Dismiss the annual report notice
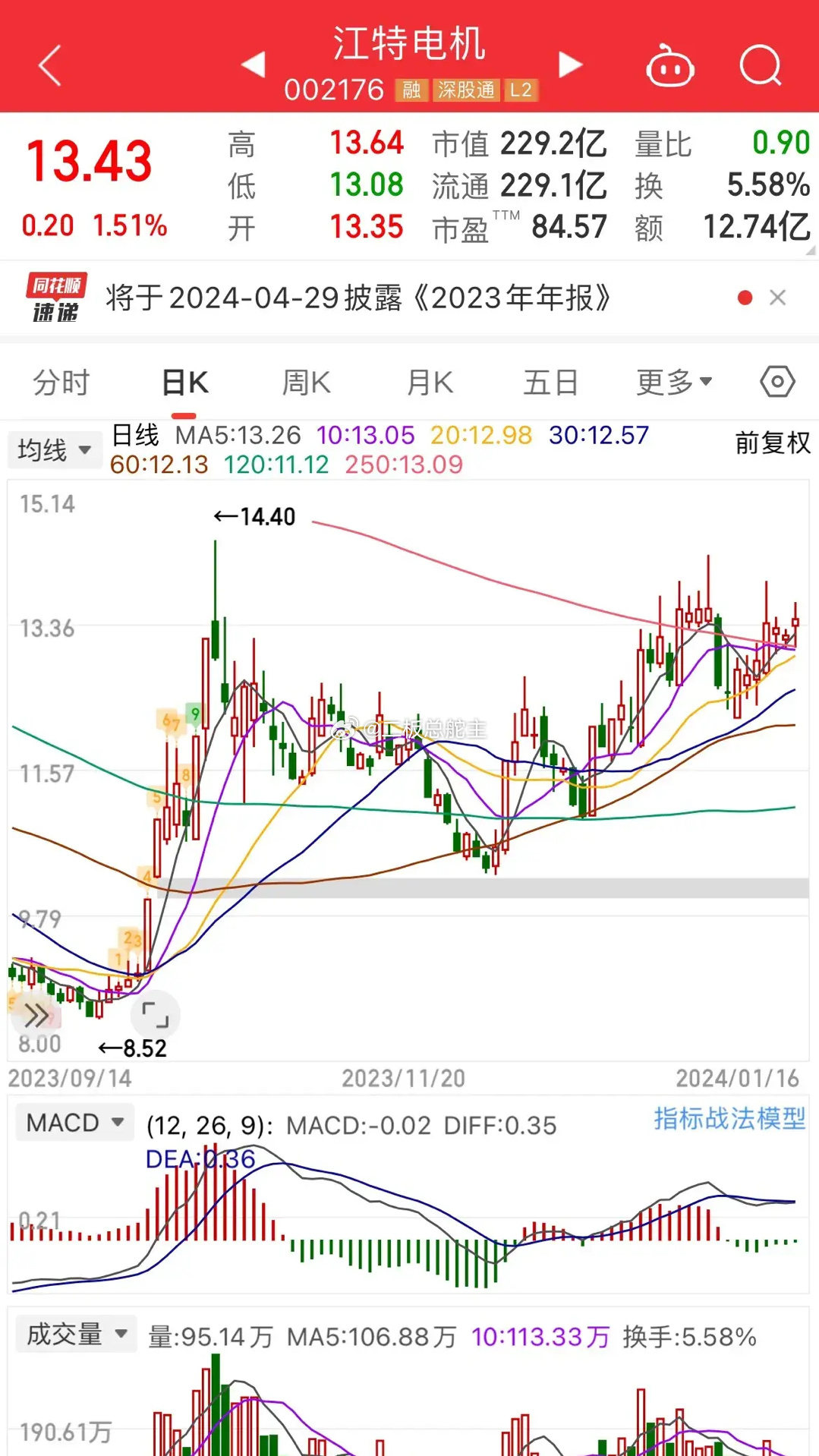 click(x=777, y=298)
